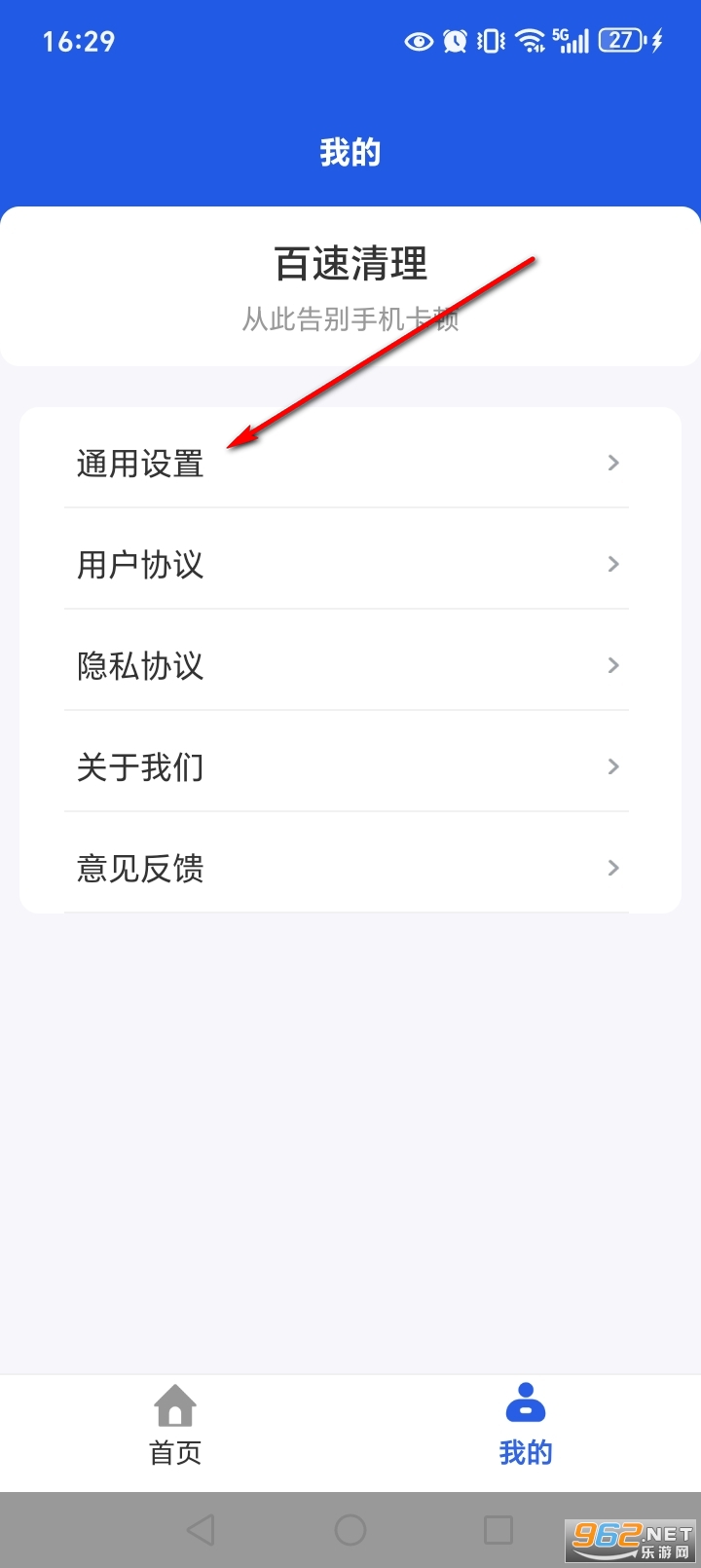
Task: Tap 意见反馈 to give feedback
Action: coord(139,868)
